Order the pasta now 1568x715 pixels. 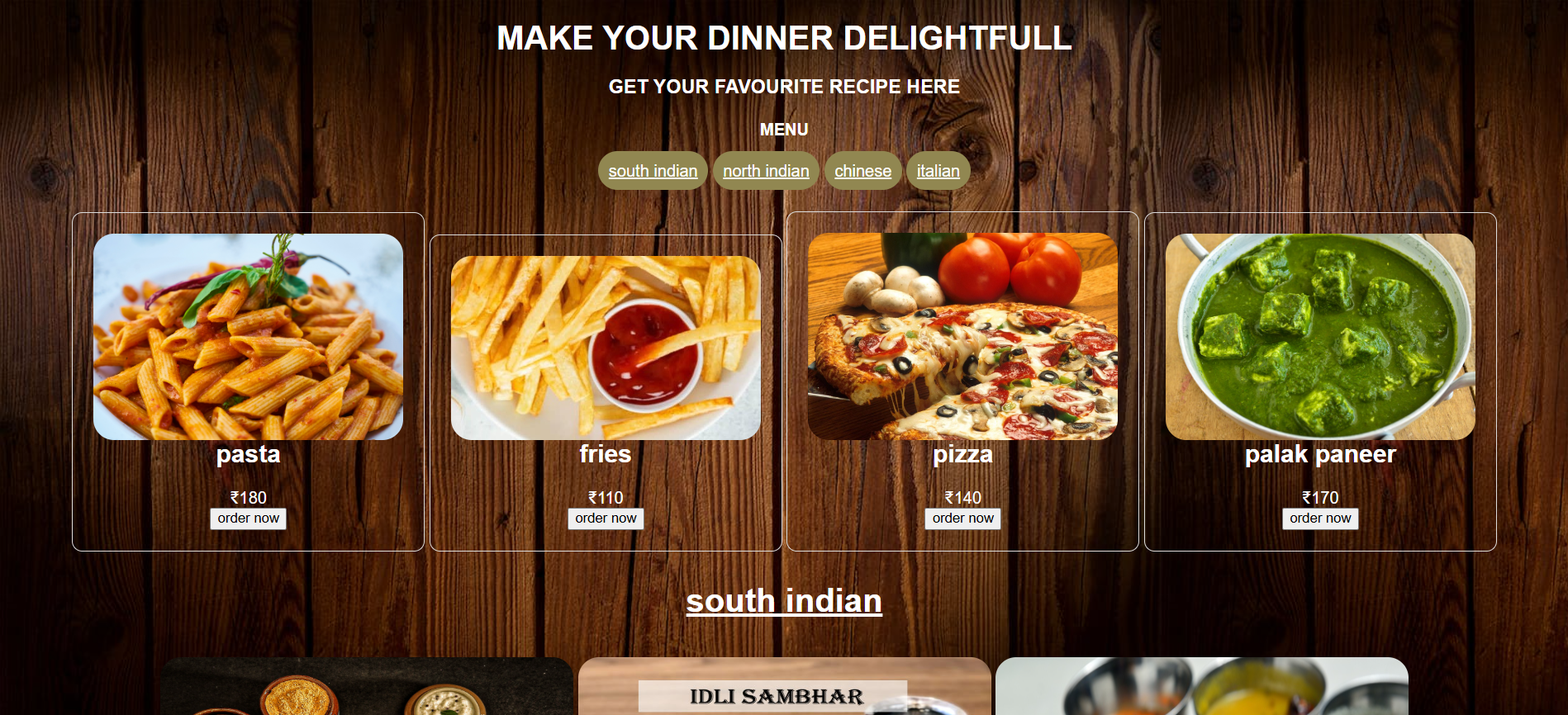248,518
